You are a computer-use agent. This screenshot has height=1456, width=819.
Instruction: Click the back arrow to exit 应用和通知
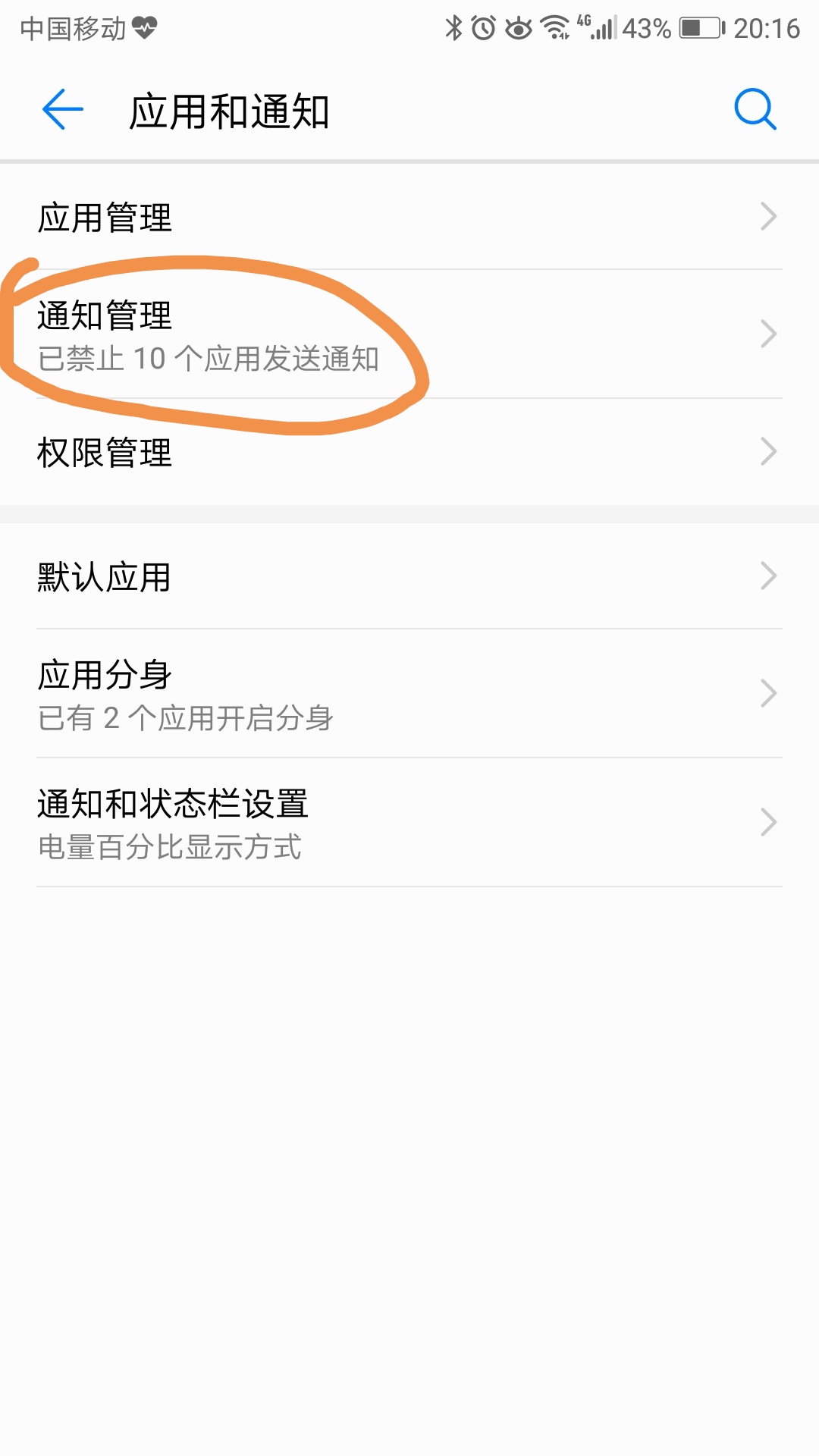(x=63, y=108)
